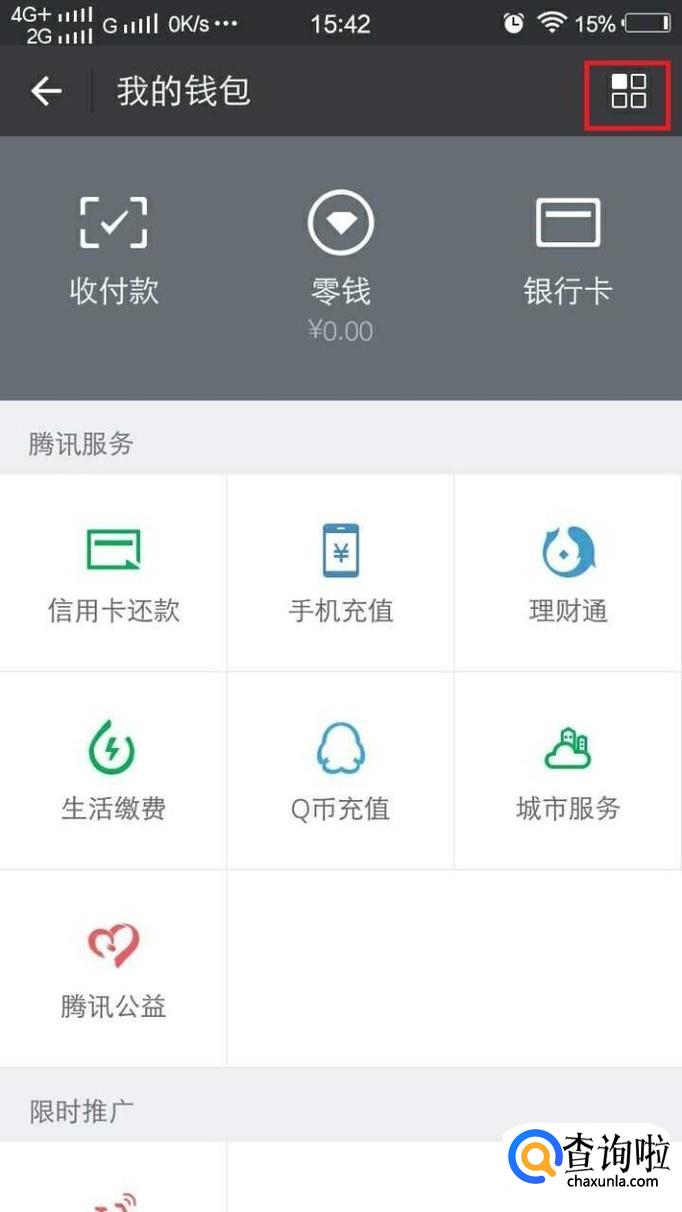Open the grid menu icon in the top bar
Viewport: 682px width, 1212px height.
pos(629,91)
